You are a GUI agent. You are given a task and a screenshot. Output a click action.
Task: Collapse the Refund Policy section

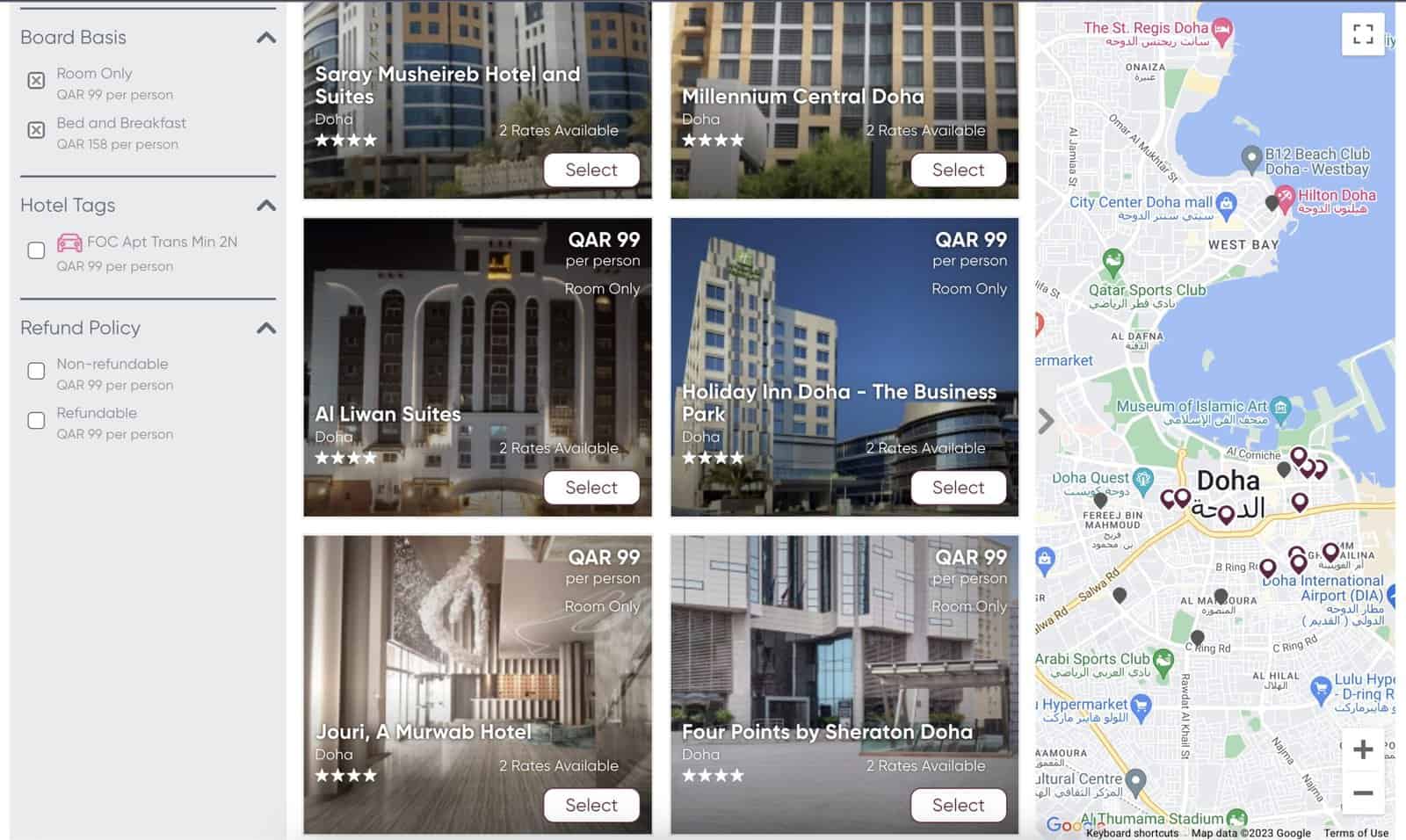266,329
